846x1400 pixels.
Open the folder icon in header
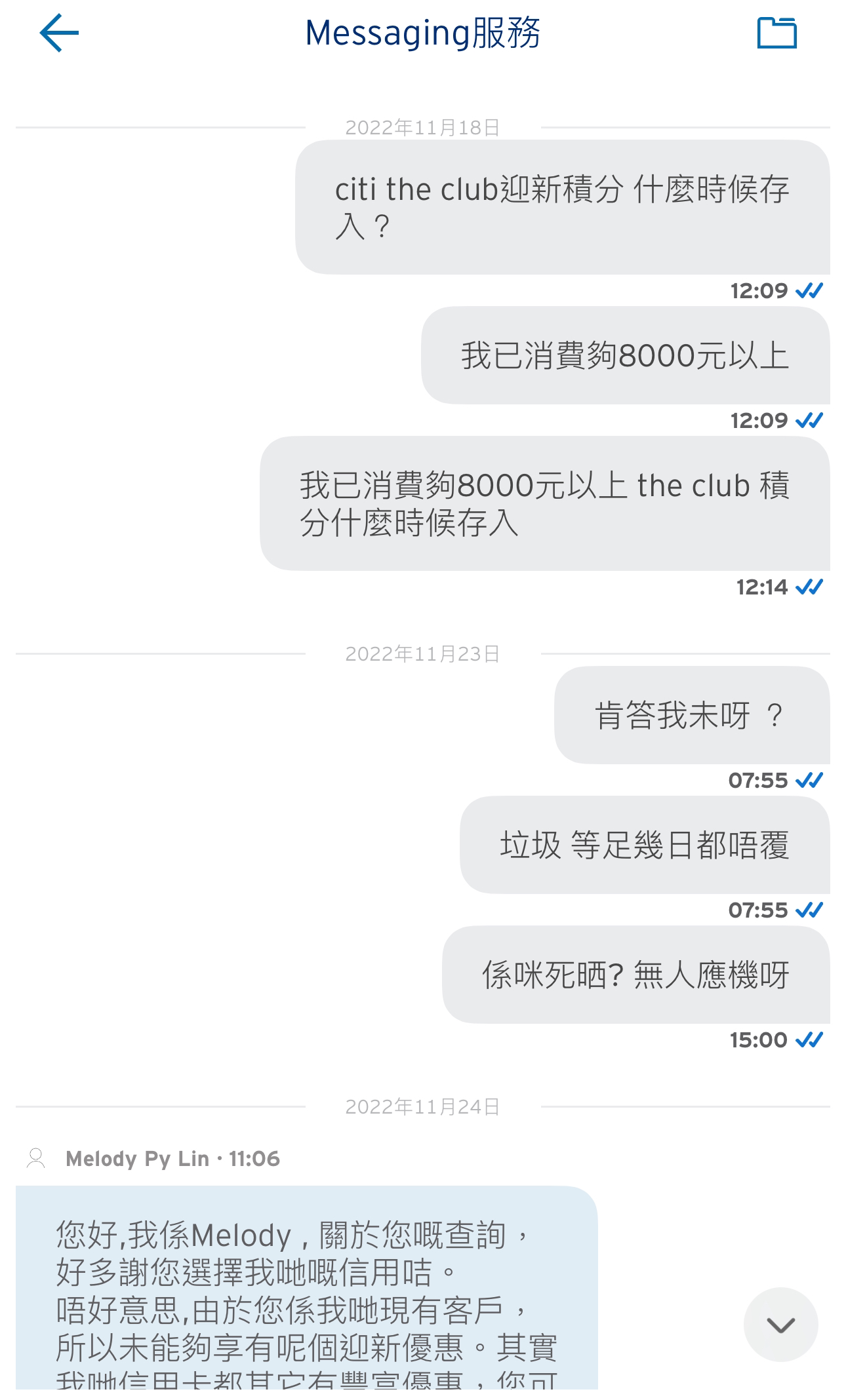point(777,33)
